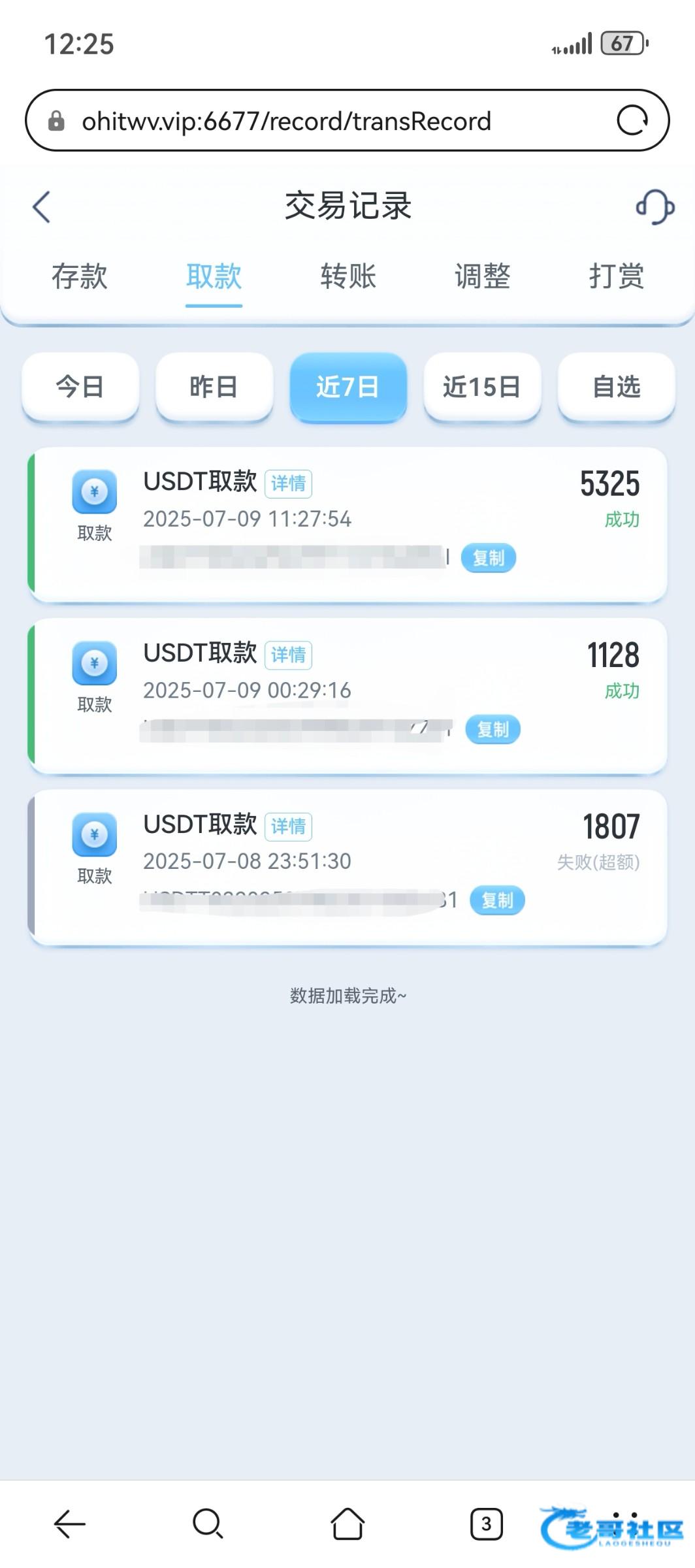Choose the 自选 custom date range
The width and height of the screenshot is (695, 1568).
coord(616,387)
